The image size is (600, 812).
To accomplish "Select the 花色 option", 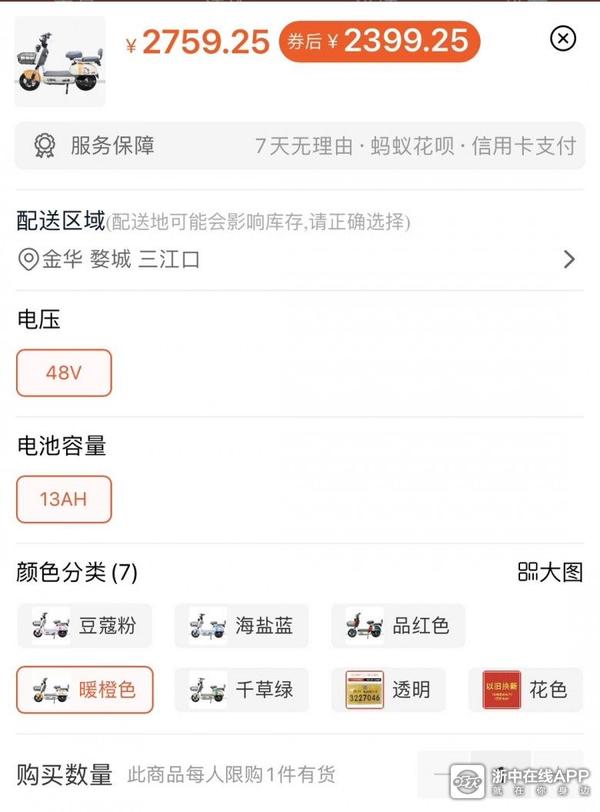I will [526, 690].
